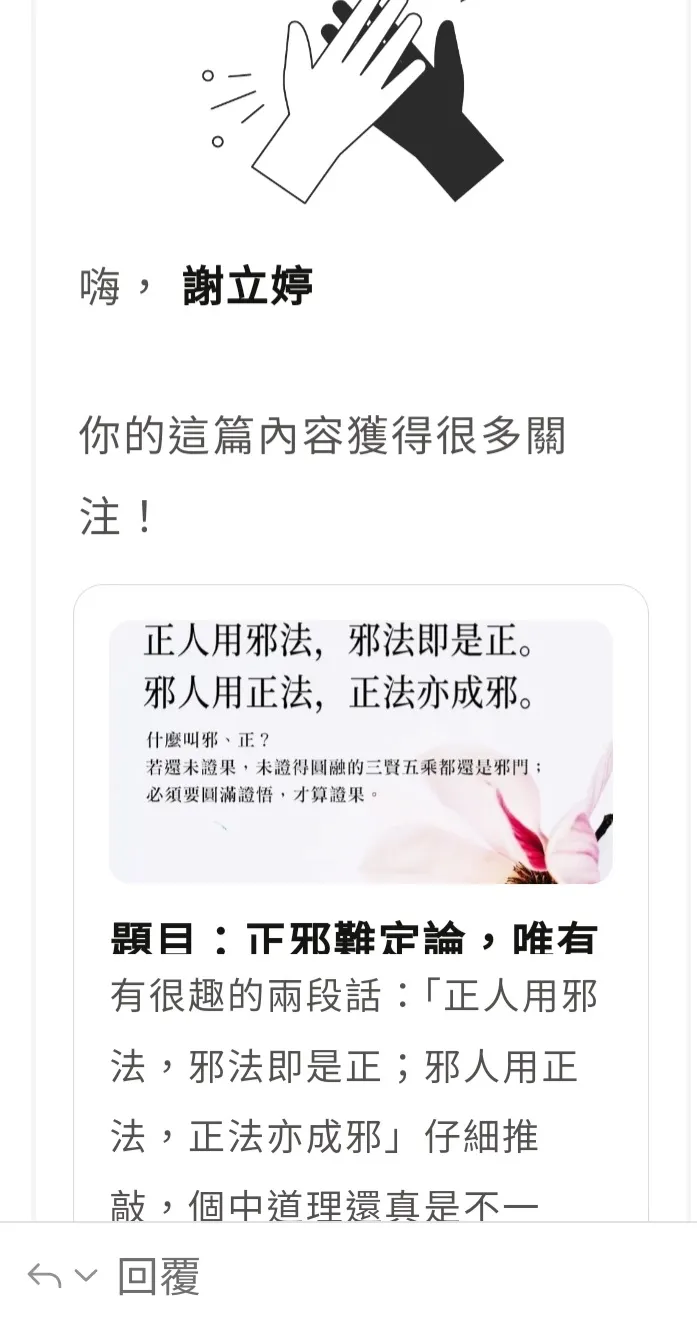Expand the reply type dropdown arrow
Image resolution: width=697 pixels, height=1326 pixels.
coord(87,1276)
